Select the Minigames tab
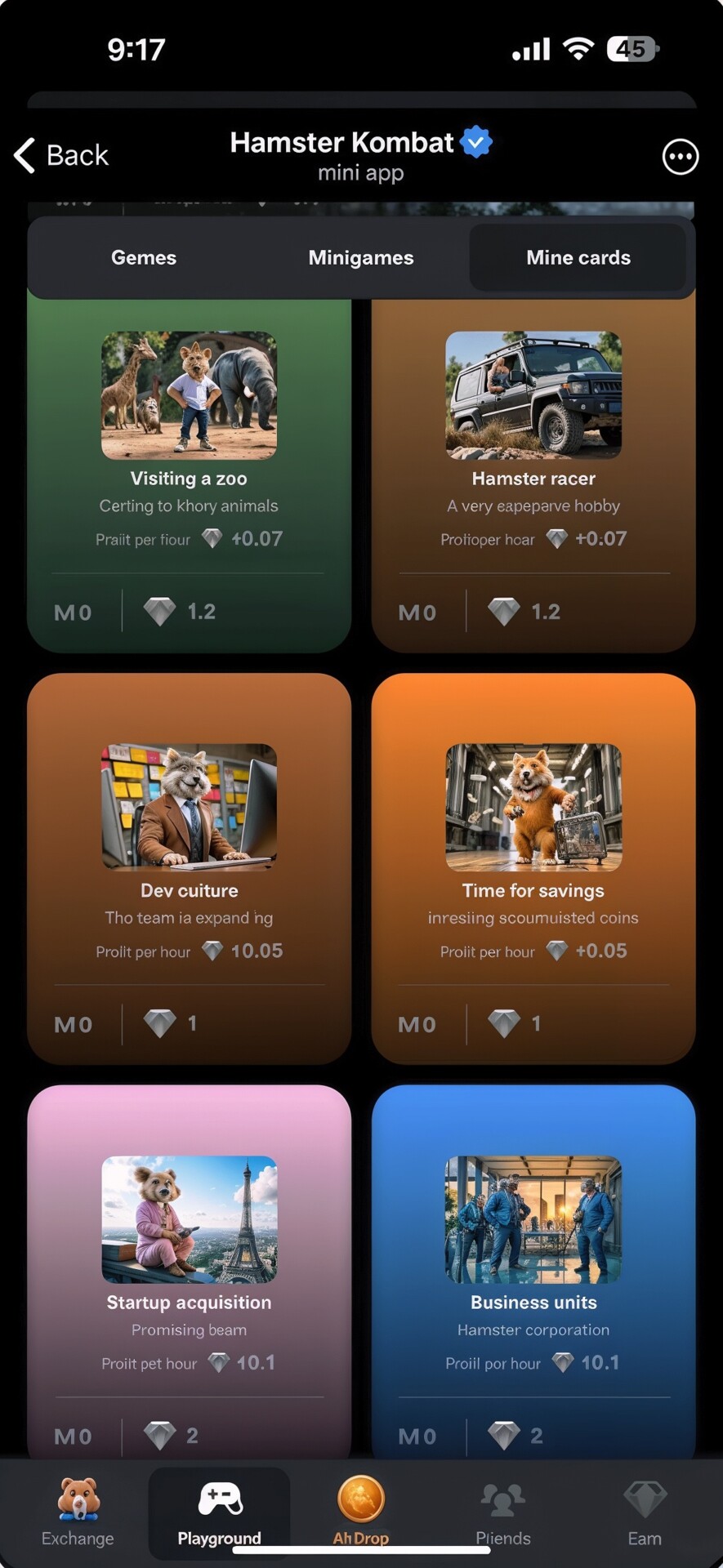 [x=361, y=258]
